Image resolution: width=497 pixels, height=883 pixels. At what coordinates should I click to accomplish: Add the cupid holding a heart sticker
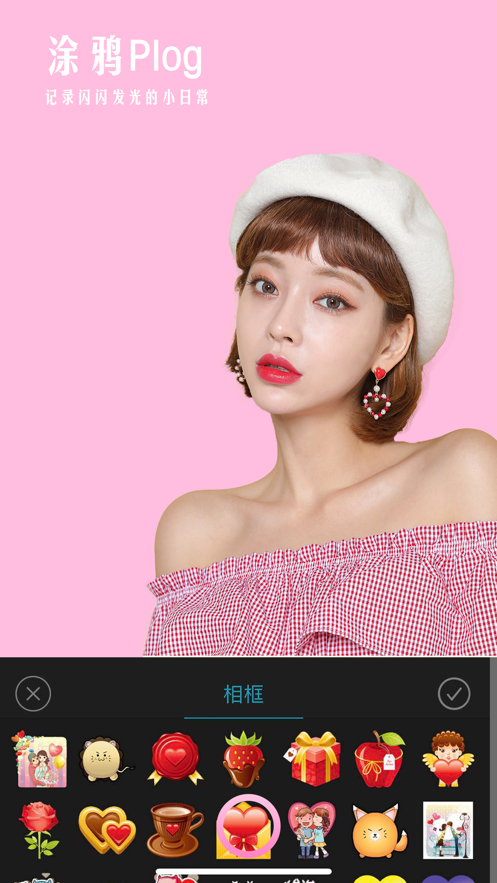[448, 758]
